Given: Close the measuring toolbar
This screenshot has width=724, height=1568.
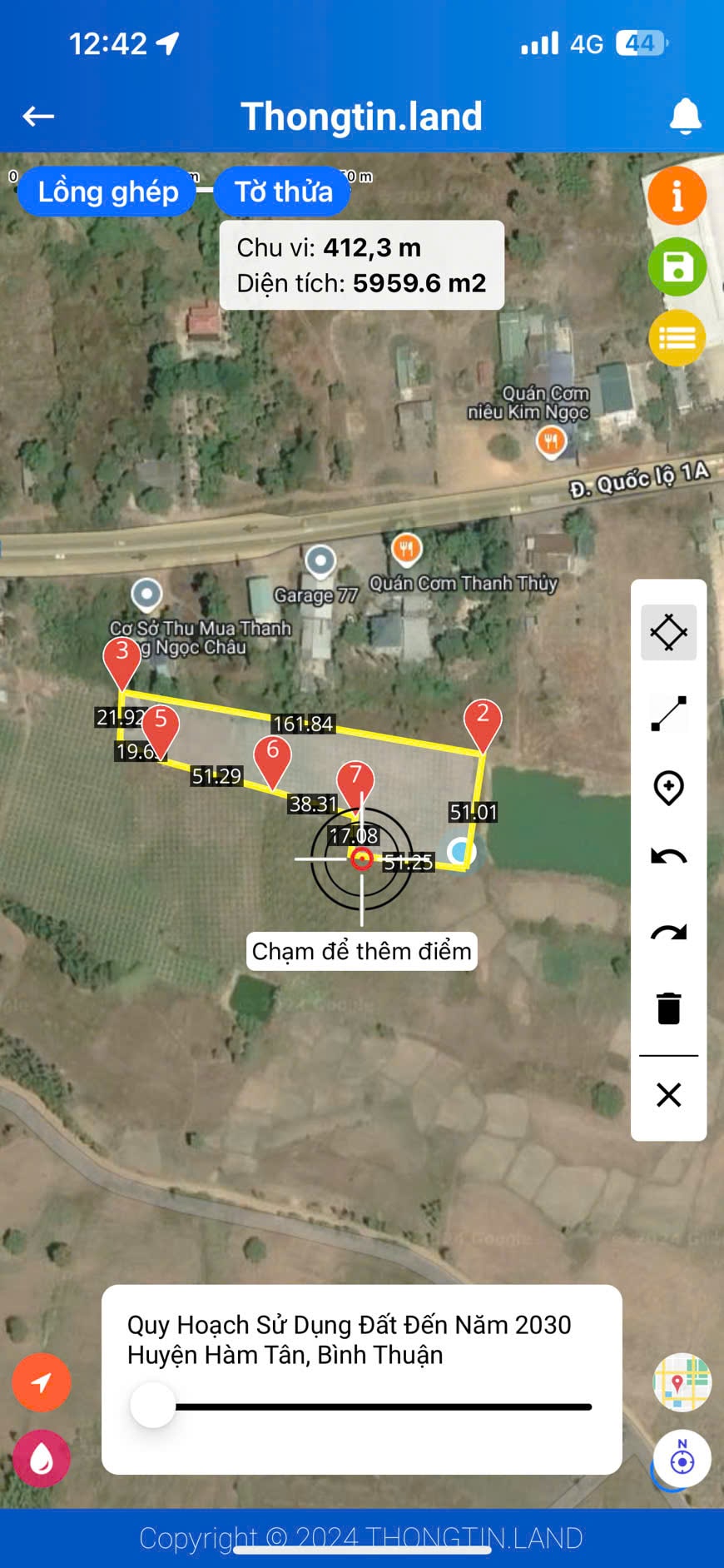Looking at the screenshot, I should [x=669, y=1094].
